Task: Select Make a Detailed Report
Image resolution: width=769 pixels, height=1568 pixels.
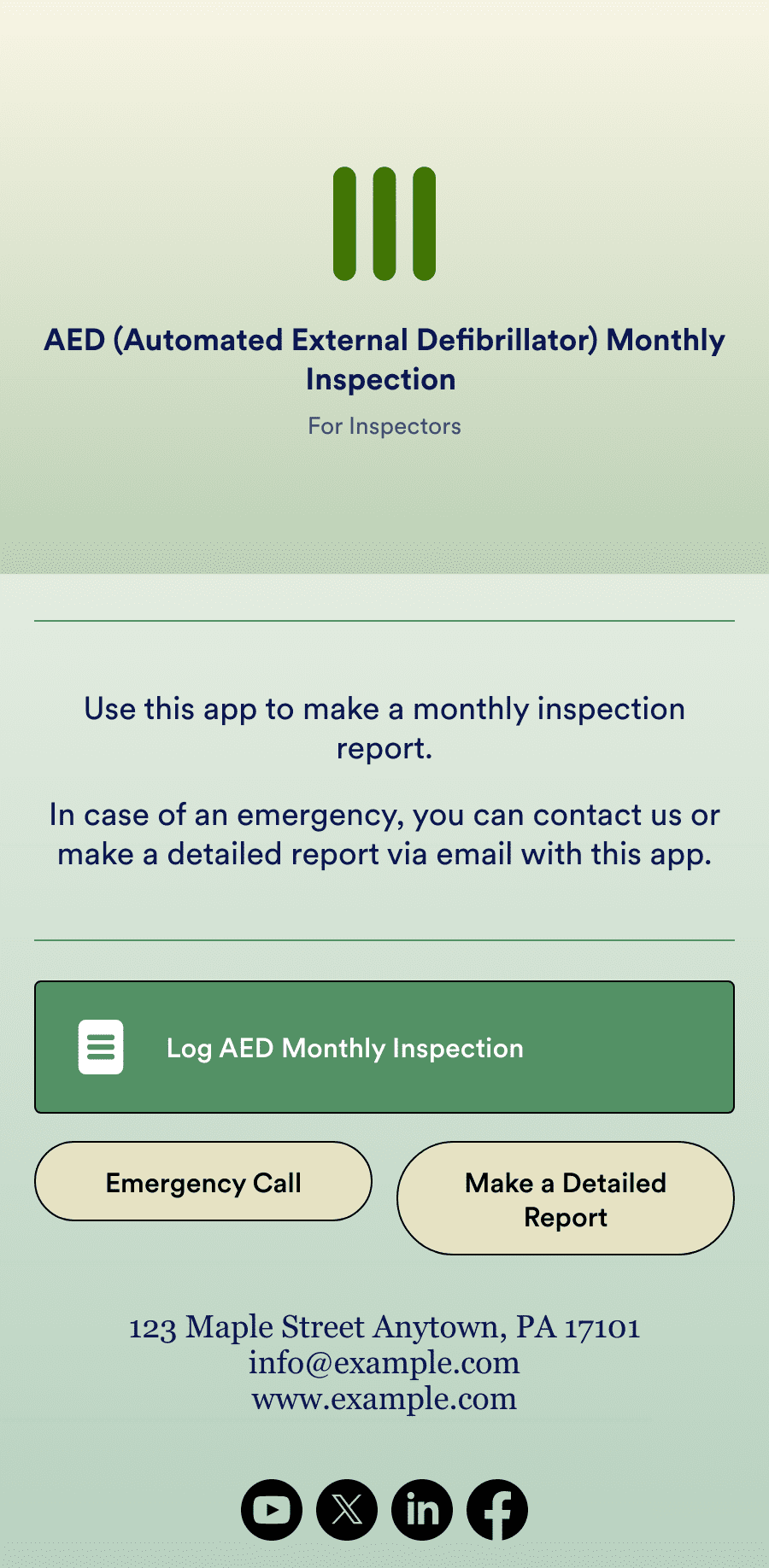Action: tap(566, 1199)
